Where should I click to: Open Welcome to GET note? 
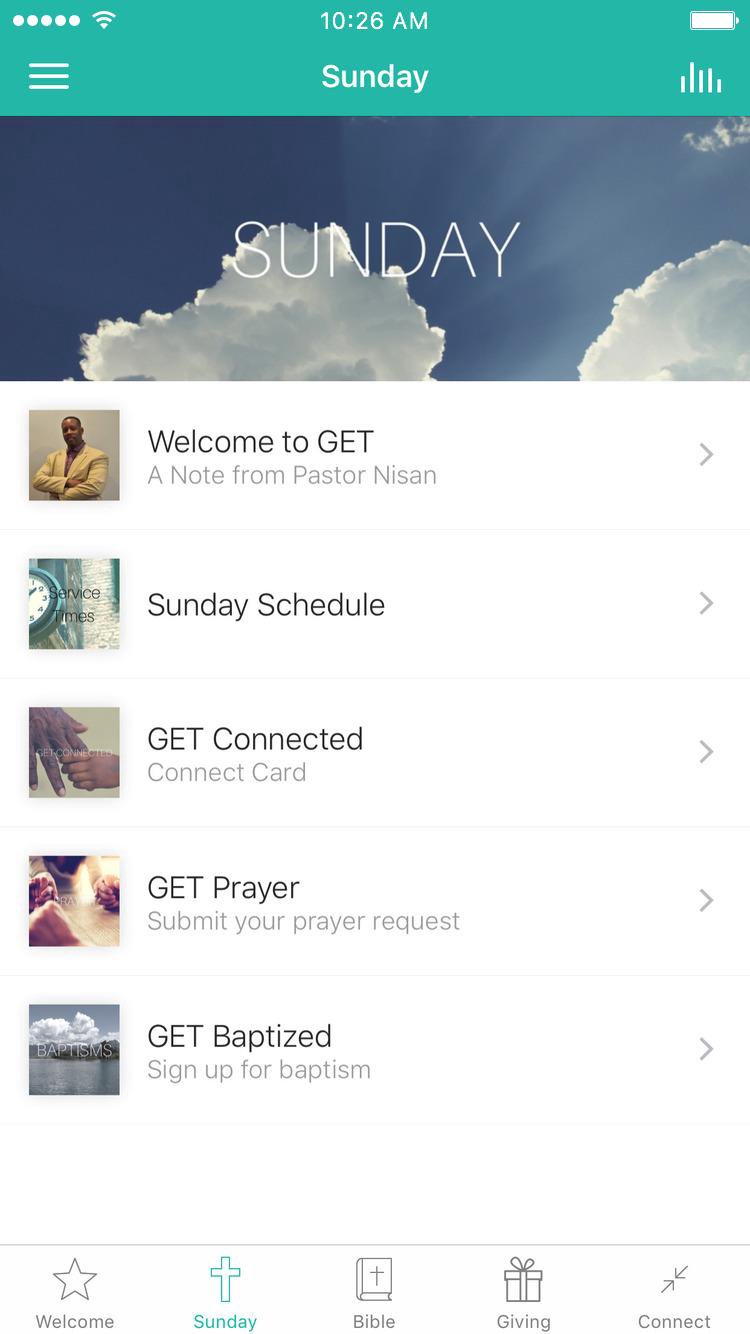375,455
